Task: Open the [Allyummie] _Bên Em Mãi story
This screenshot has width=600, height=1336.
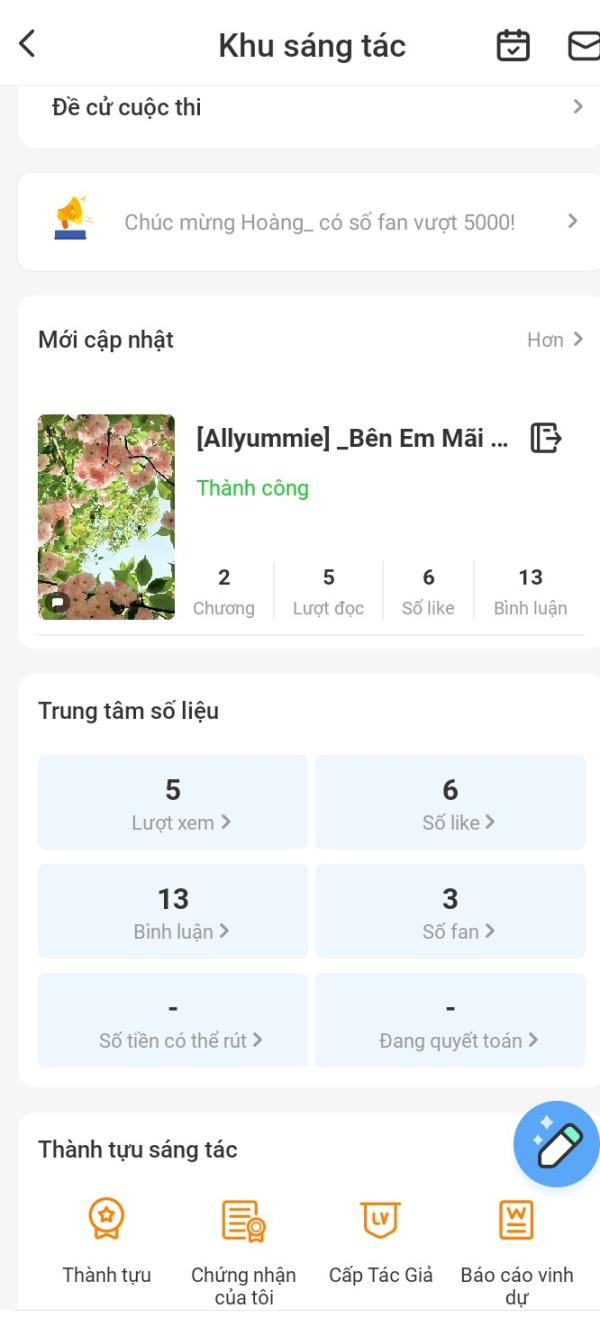Action: 352,438
